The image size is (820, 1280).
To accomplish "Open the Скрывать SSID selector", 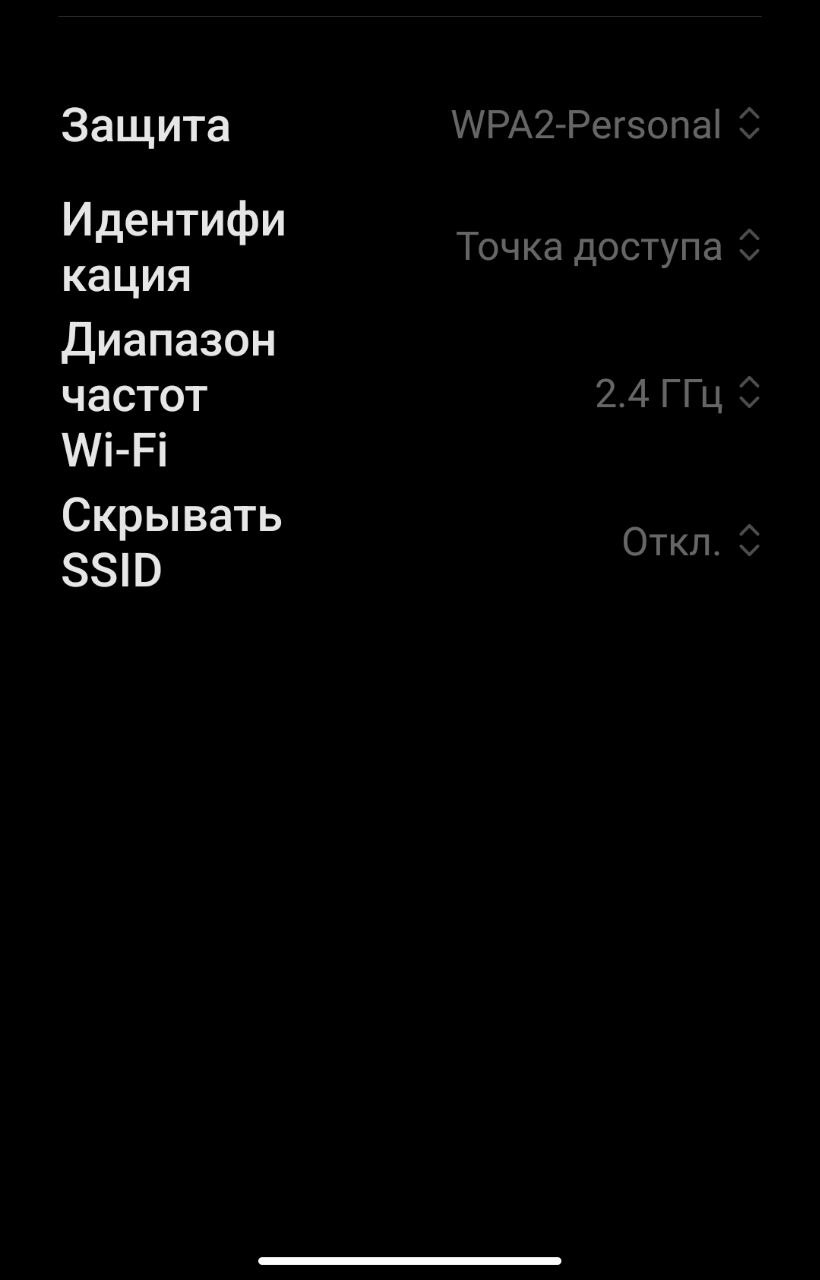I will pos(690,542).
